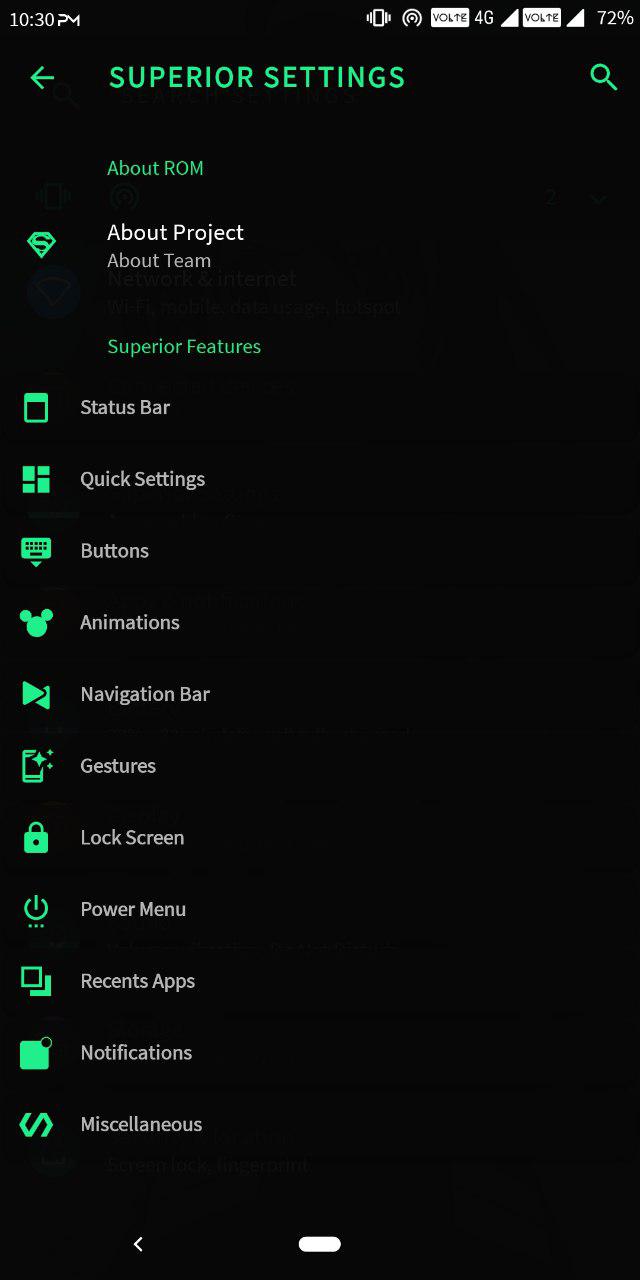
Task: Open Notifications settings
Action: pyautogui.click(x=136, y=1053)
